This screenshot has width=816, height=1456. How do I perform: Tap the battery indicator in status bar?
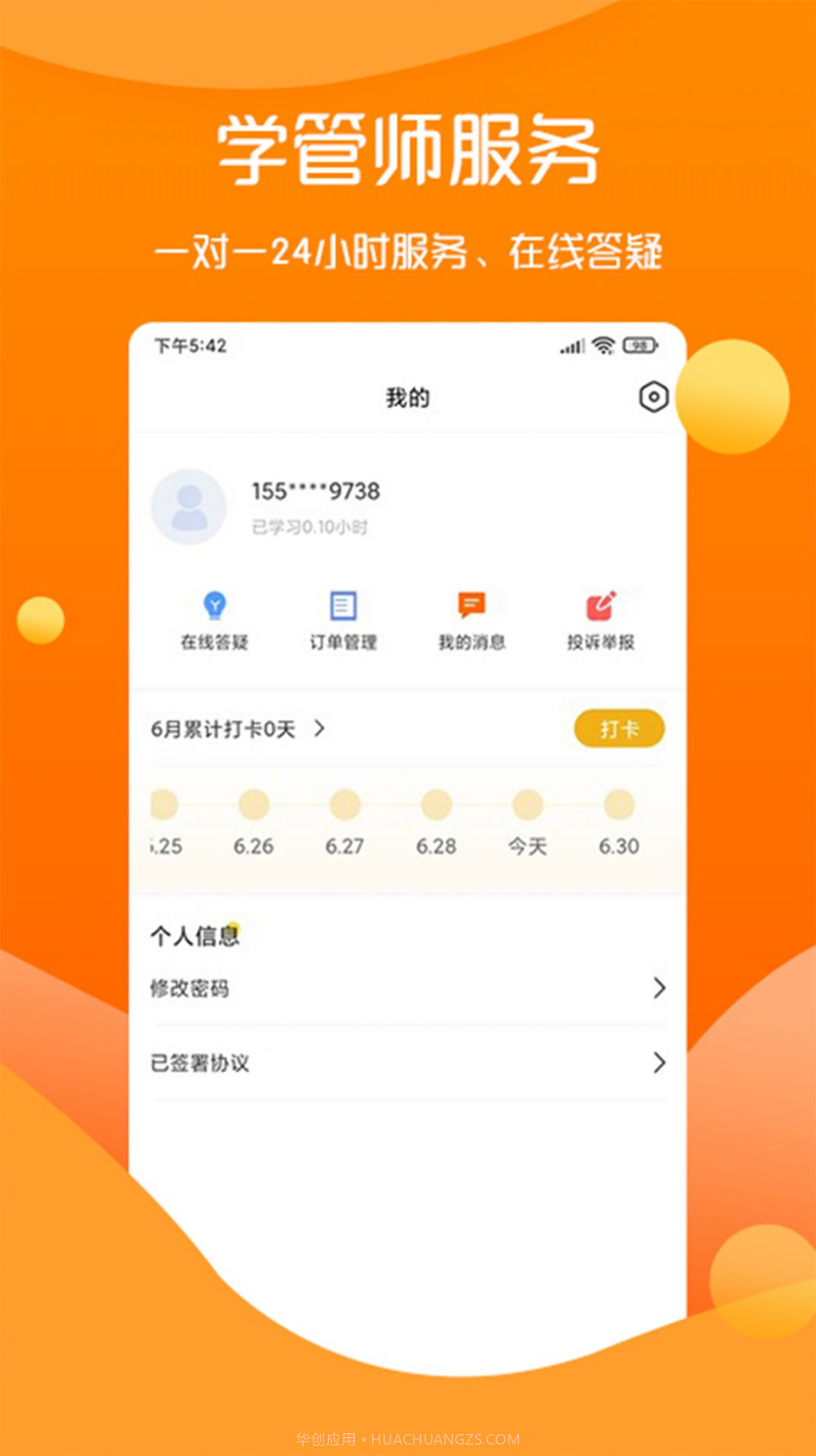[x=639, y=344]
